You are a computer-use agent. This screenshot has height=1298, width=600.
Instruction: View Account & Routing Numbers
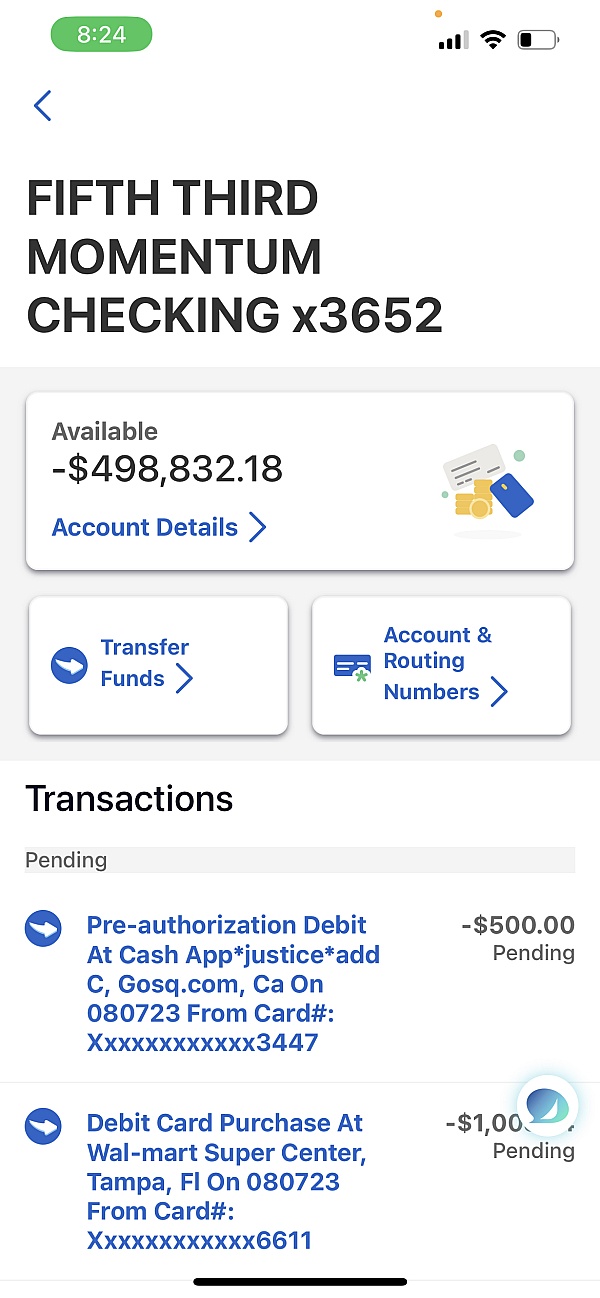click(441, 665)
